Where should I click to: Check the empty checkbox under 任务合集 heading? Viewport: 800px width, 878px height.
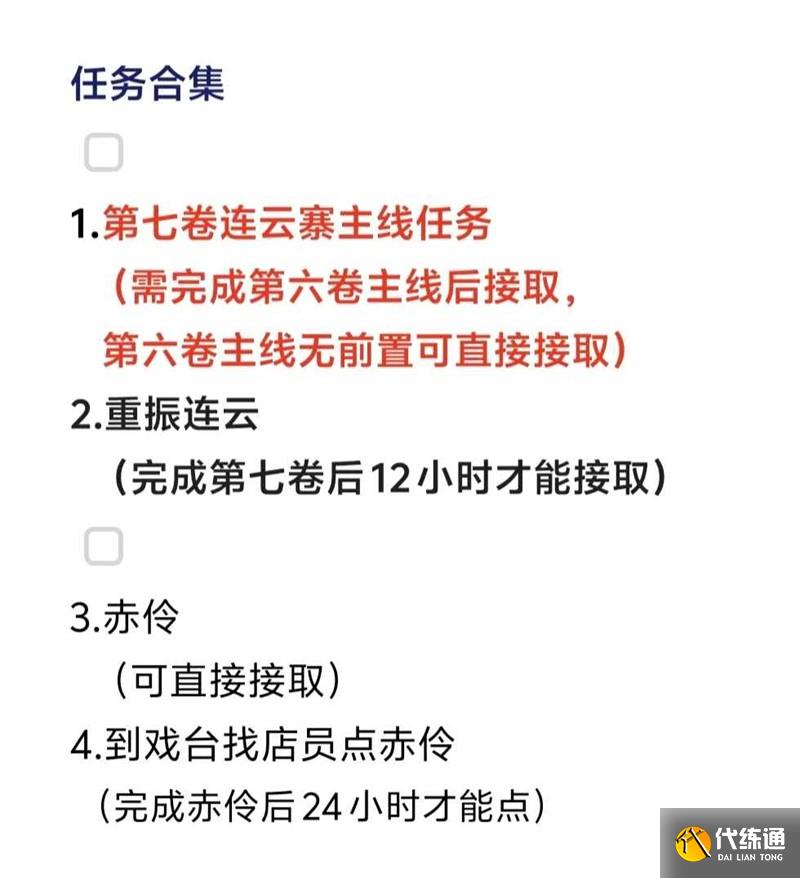pyautogui.click(x=104, y=153)
